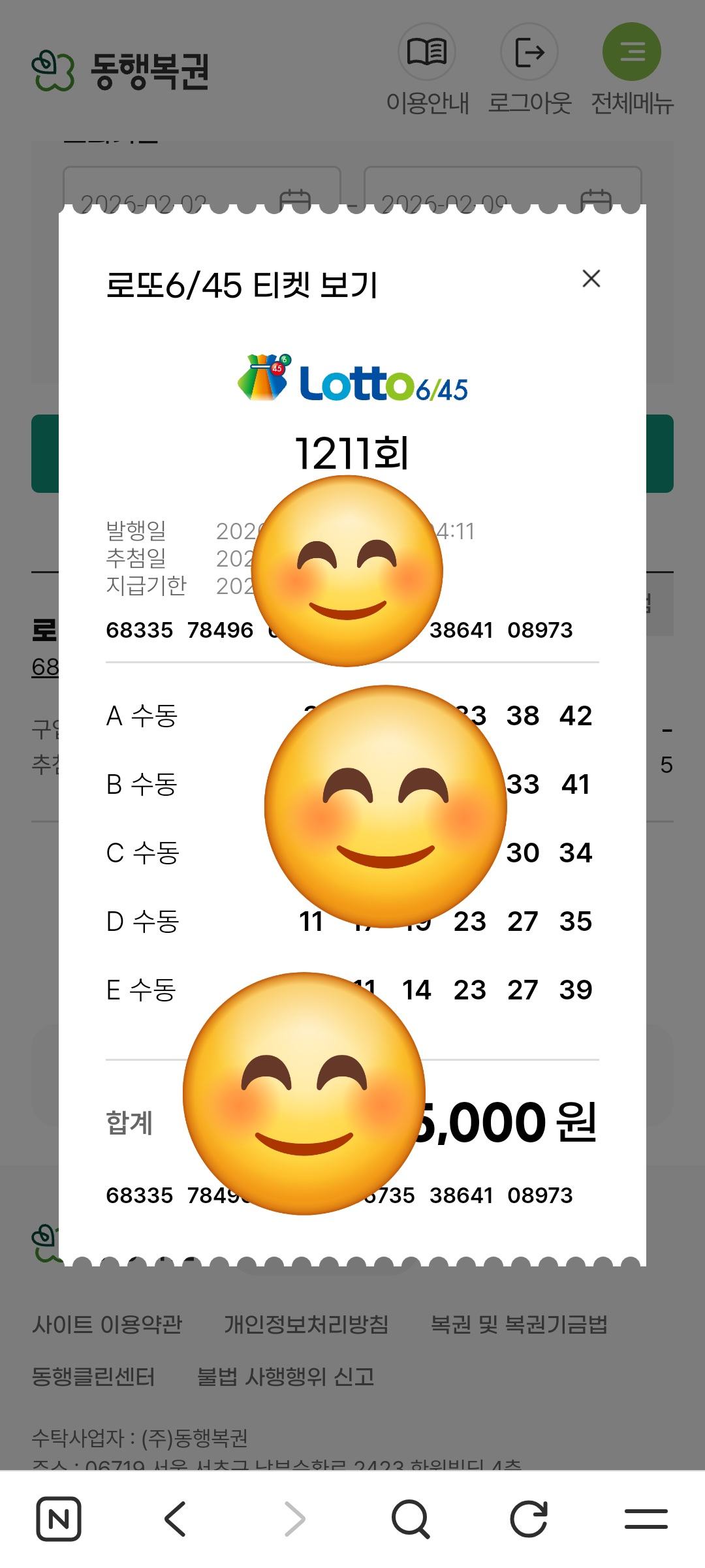This screenshot has height=1568, width=705.
Task: Open the 전체메뉴 full menu
Action: point(631,52)
